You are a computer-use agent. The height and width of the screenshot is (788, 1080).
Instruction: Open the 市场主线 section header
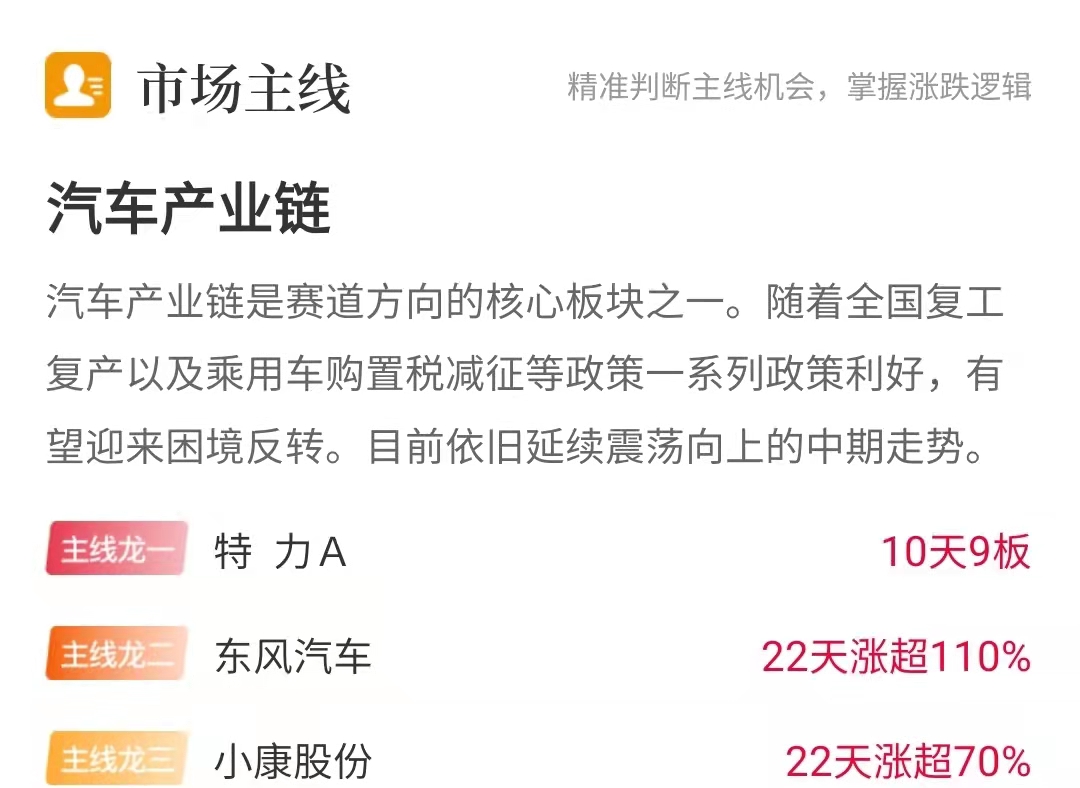point(244,88)
